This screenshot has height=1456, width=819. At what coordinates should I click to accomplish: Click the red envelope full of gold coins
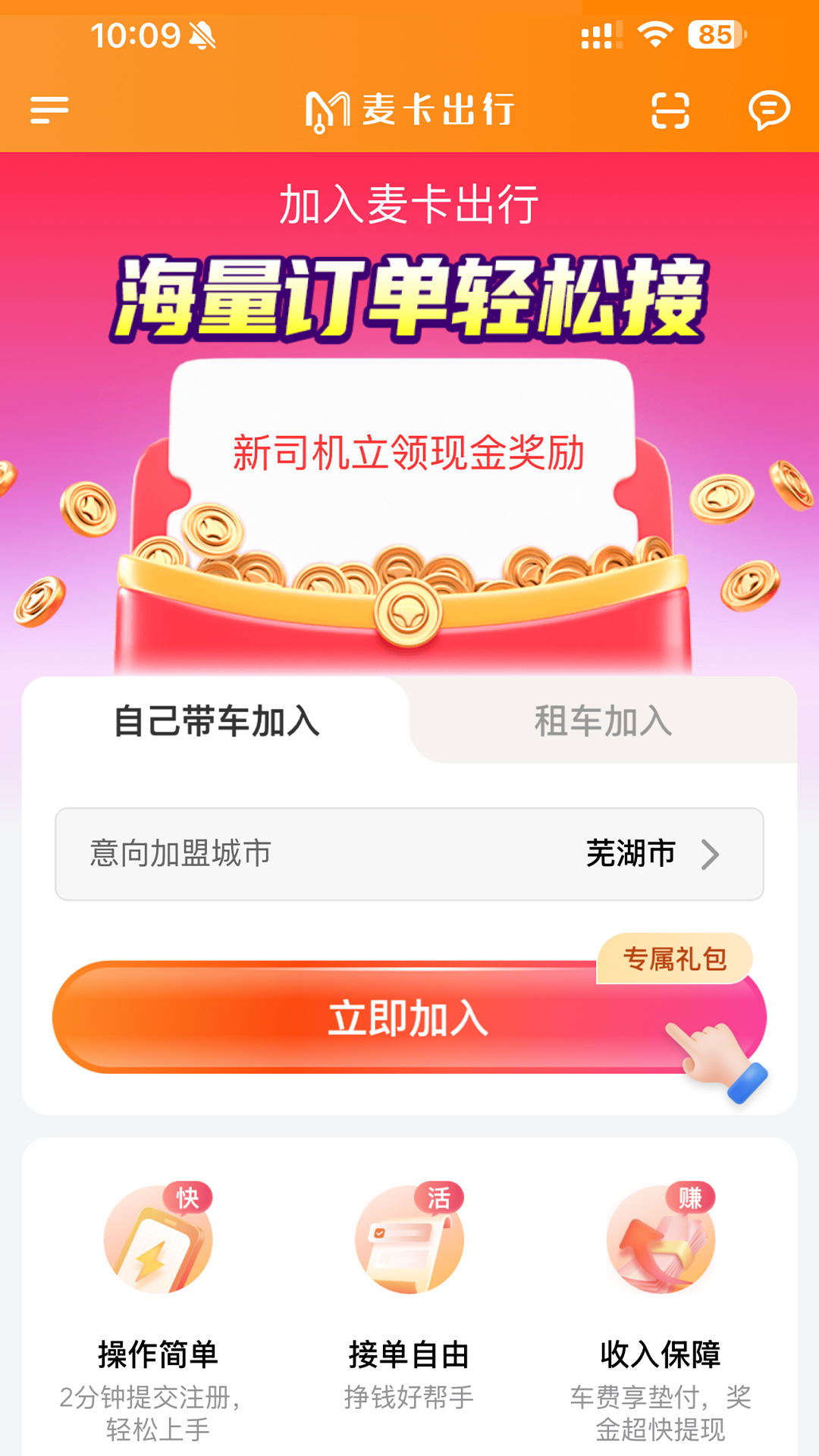409,591
